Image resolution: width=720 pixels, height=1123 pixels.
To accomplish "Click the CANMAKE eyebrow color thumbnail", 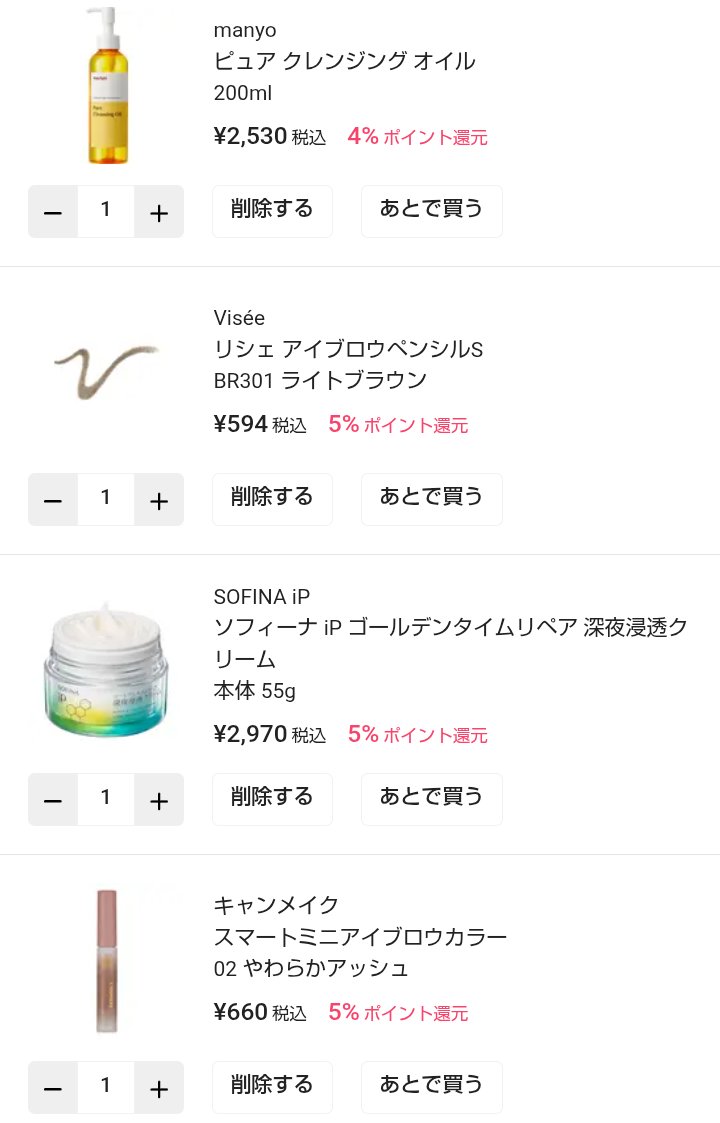I will [x=105, y=960].
